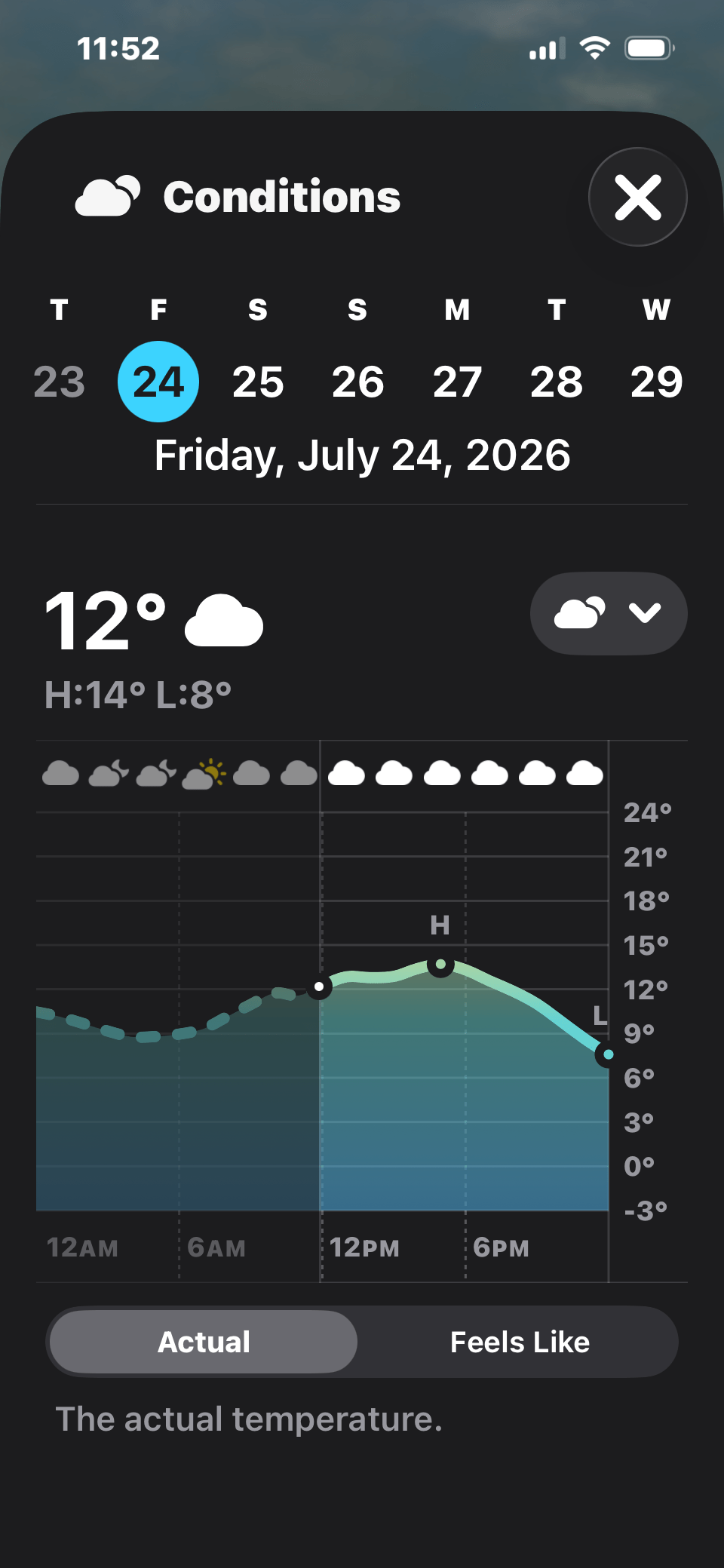Switch to Feels Like temperature
Image resolution: width=724 pixels, height=1568 pixels.
click(520, 1342)
